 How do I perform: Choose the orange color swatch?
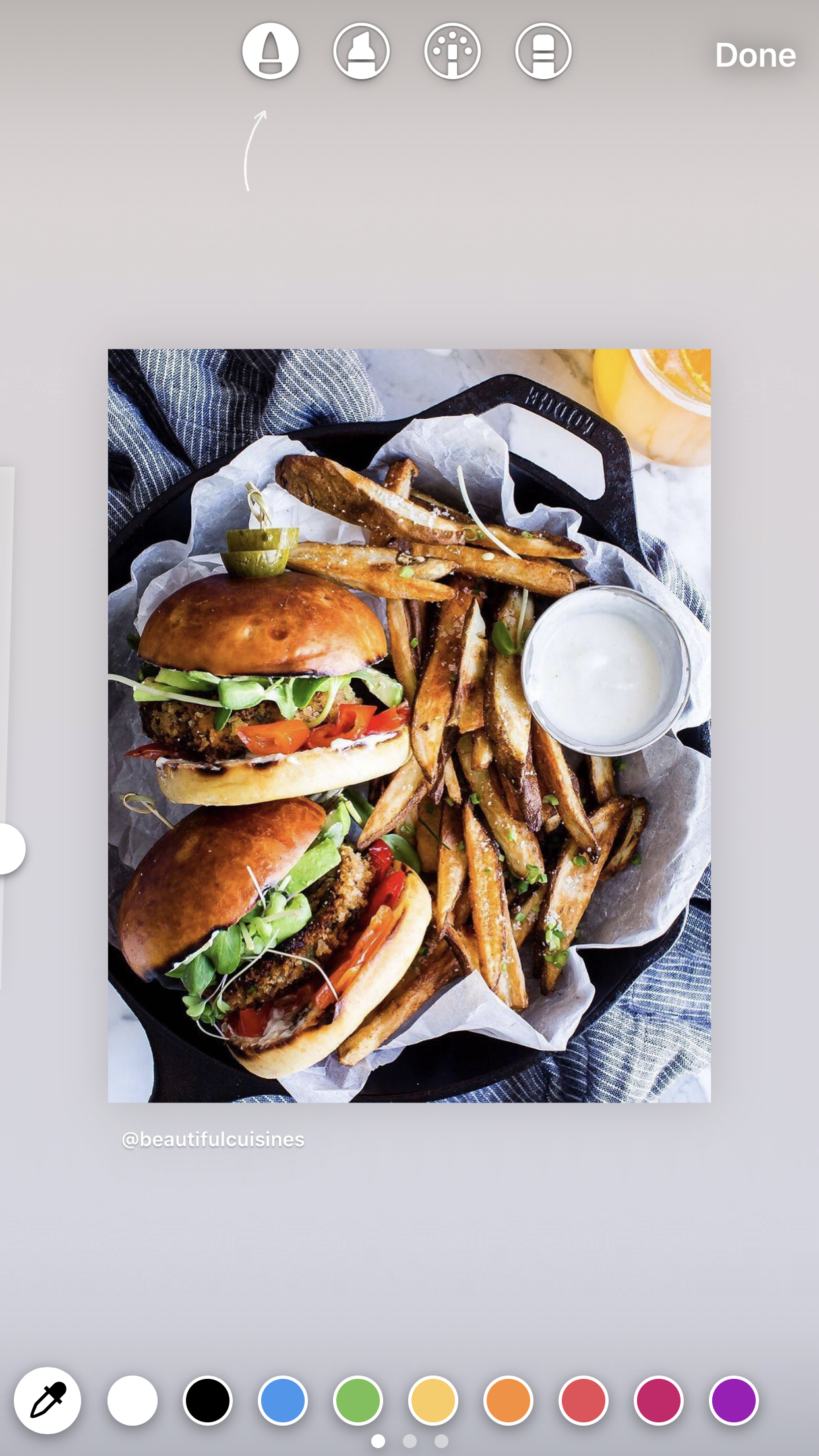coord(508,1400)
